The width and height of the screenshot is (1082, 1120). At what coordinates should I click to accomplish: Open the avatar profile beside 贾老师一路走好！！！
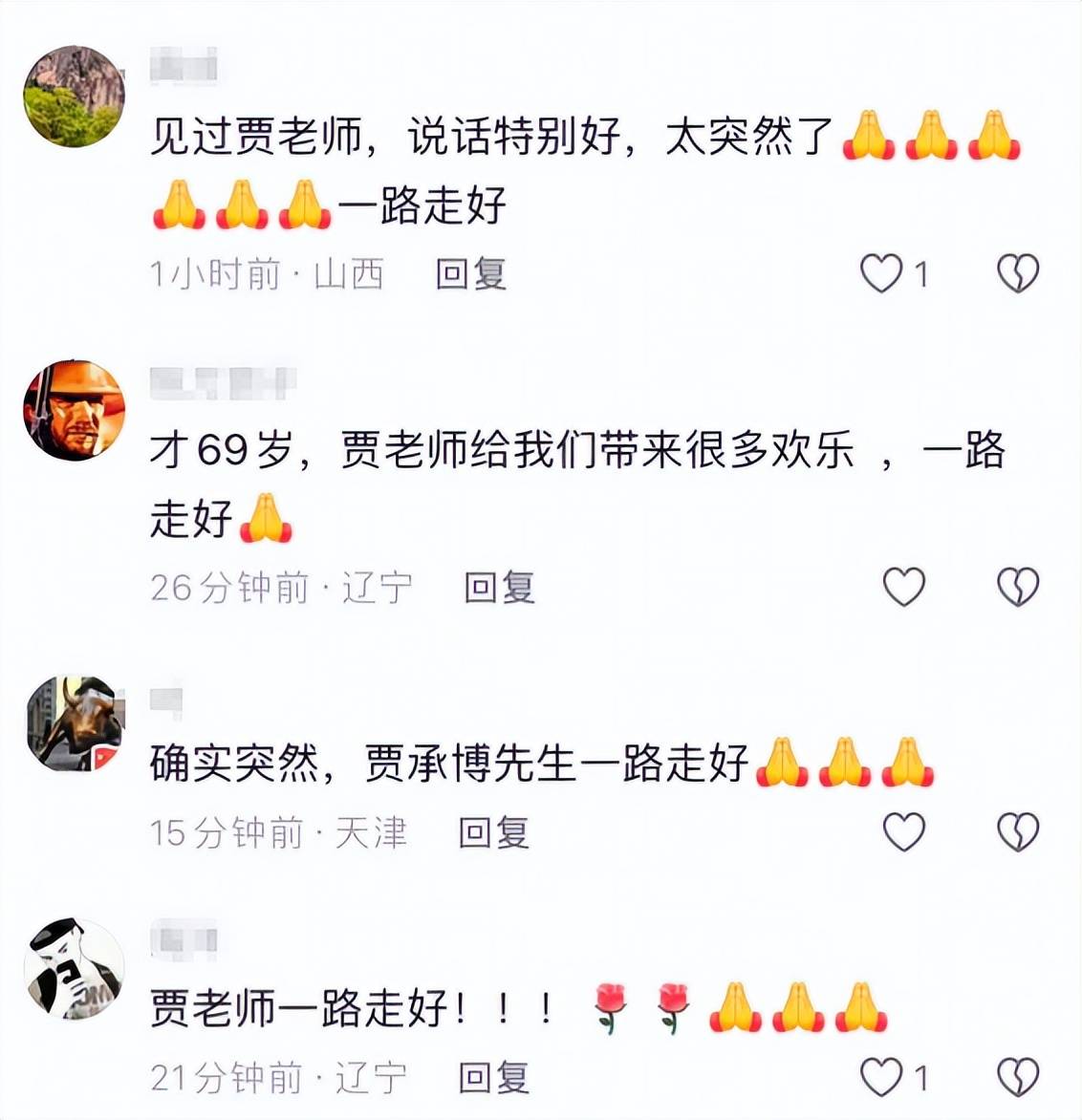click(x=74, y=969)
